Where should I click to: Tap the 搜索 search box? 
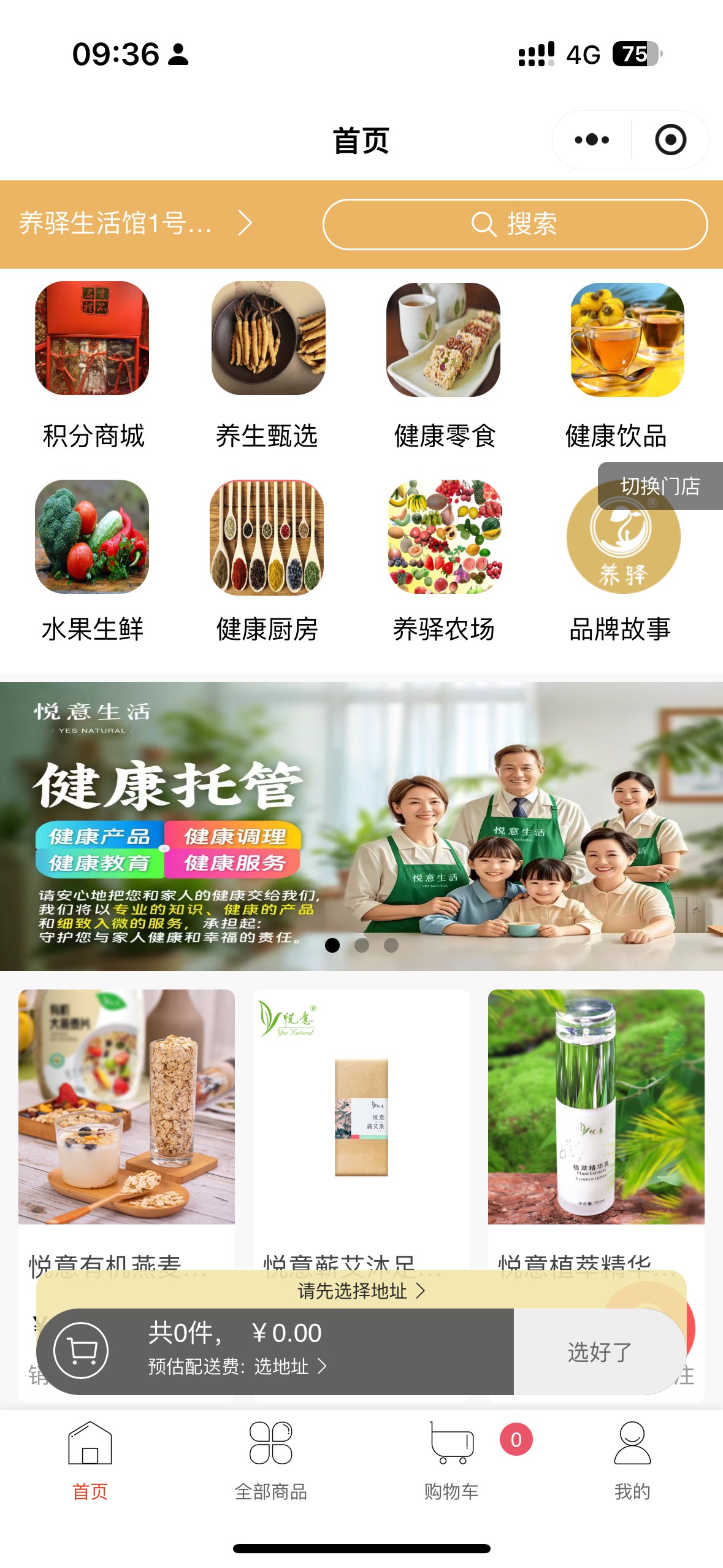click(515, 225)
